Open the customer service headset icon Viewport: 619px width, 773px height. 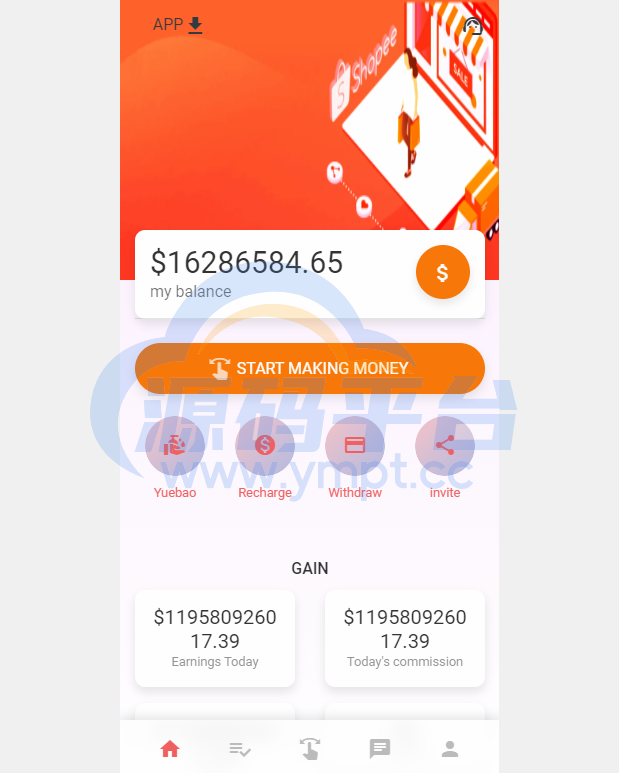pyautogui.click(x=474, y=26)
